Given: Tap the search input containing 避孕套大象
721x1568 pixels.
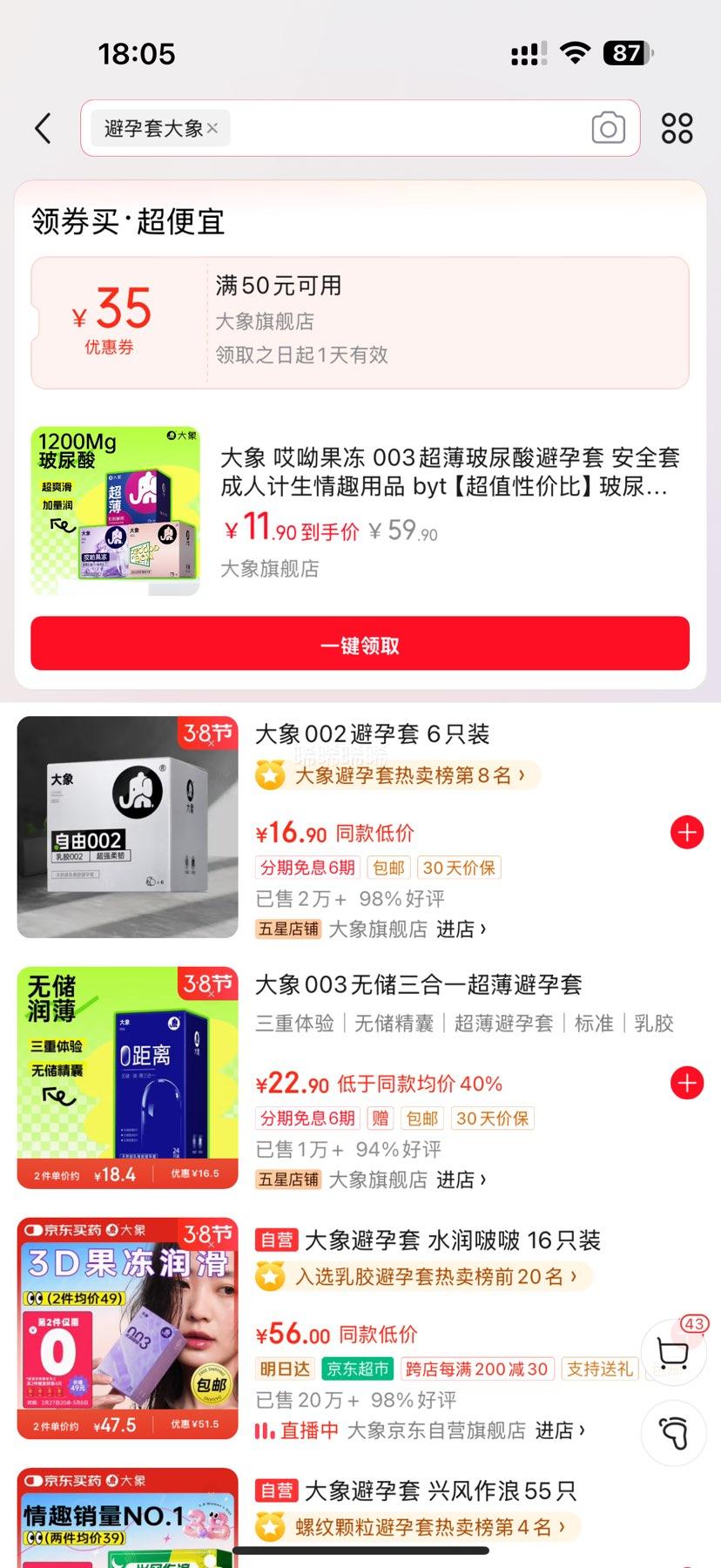Looking at the screenshot, I should [x=392, y=127].
